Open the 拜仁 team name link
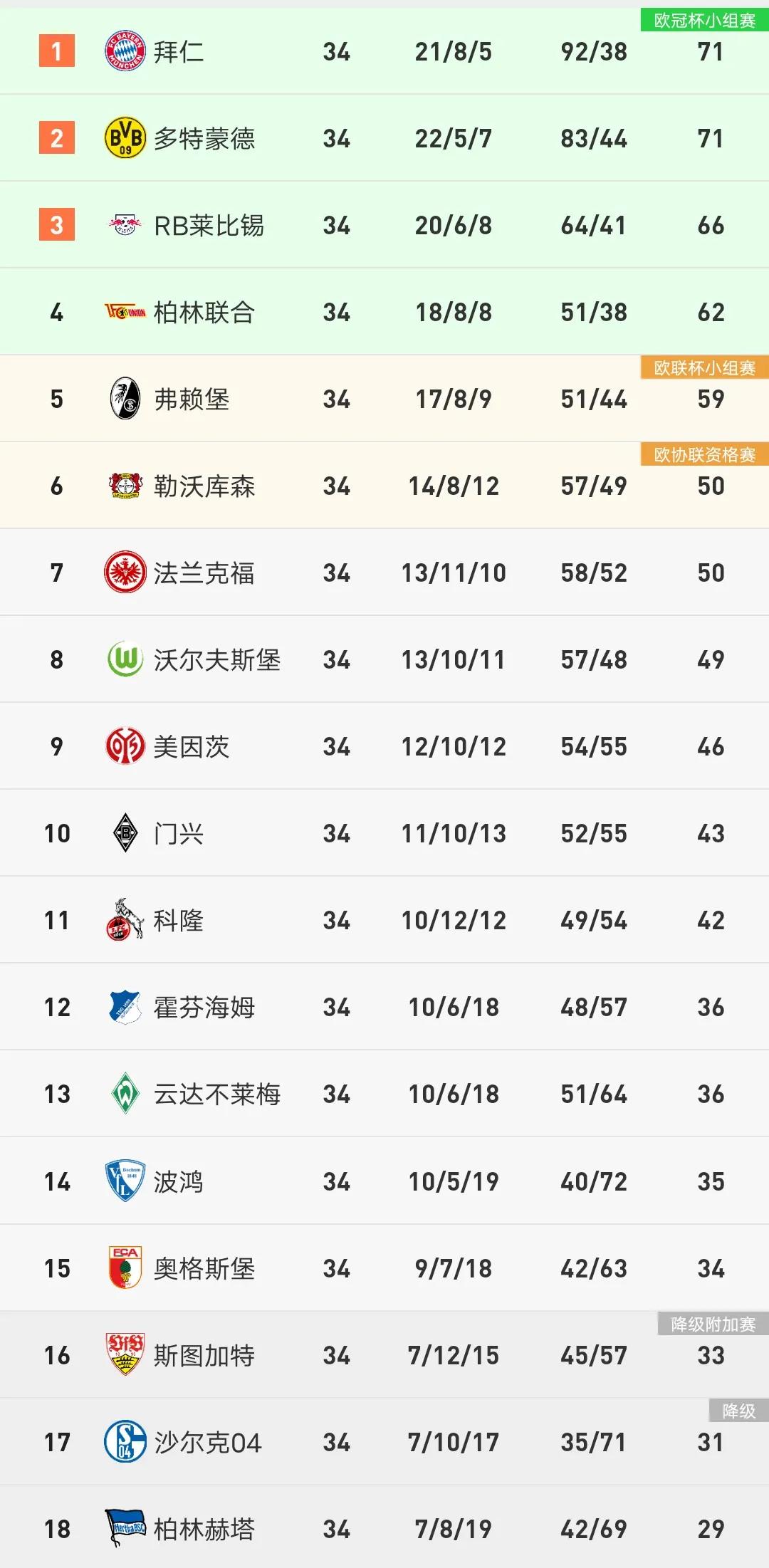 179,50
